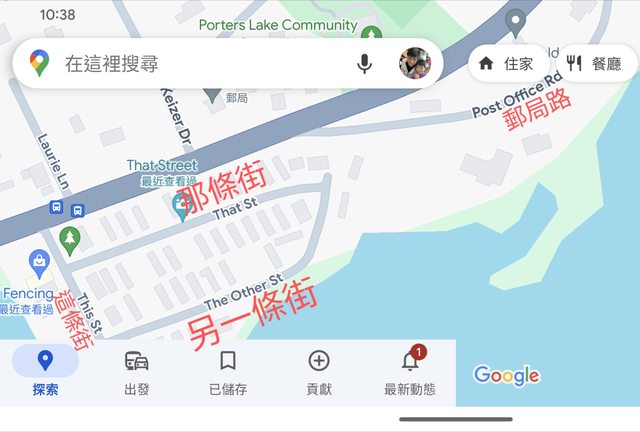Open the profile avatar account menu
The width and height of the screenshot is (640, 432).
pyautogui.click(x=414, y=64)
